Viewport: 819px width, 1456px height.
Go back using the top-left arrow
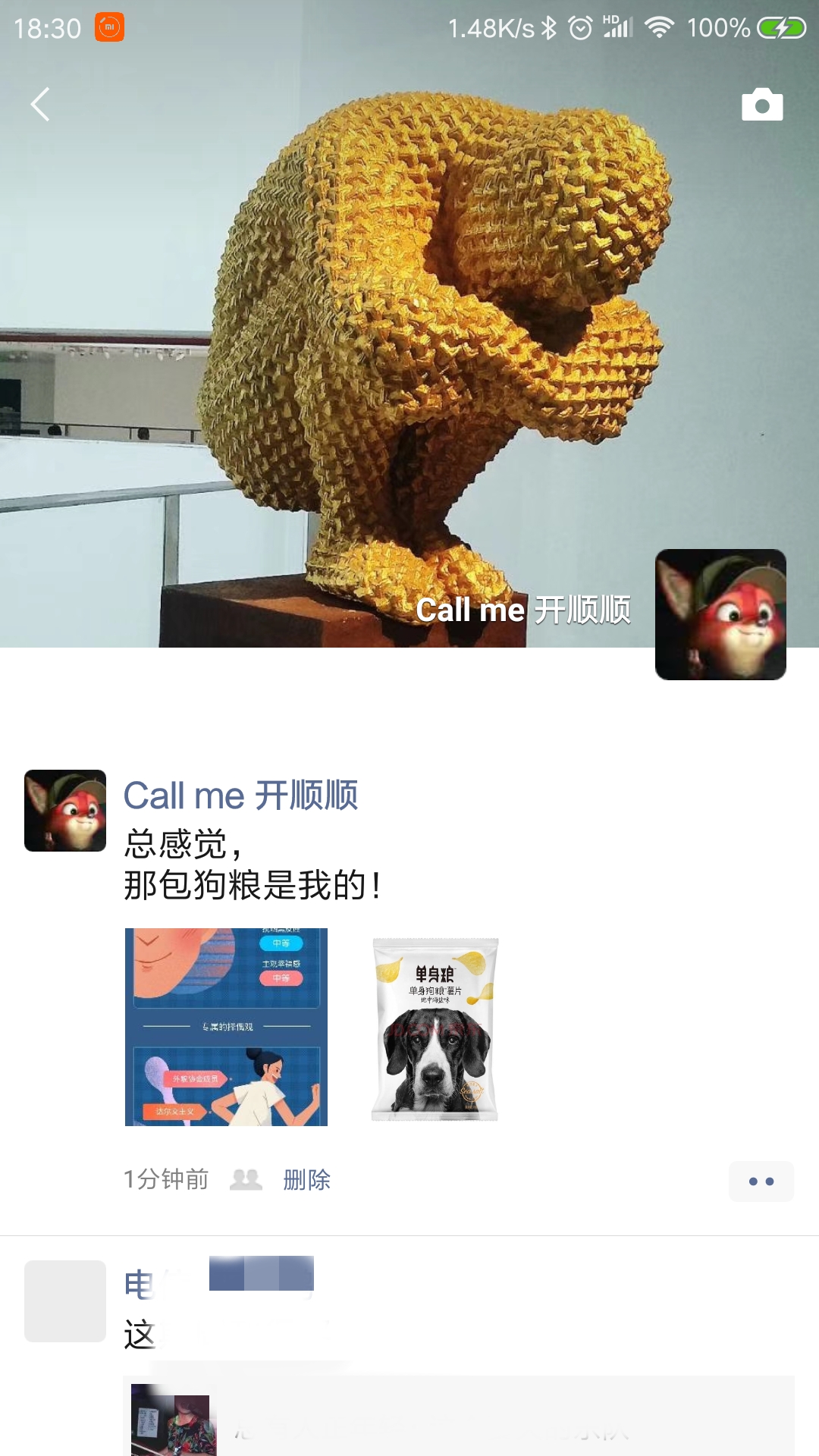point(40,104)
